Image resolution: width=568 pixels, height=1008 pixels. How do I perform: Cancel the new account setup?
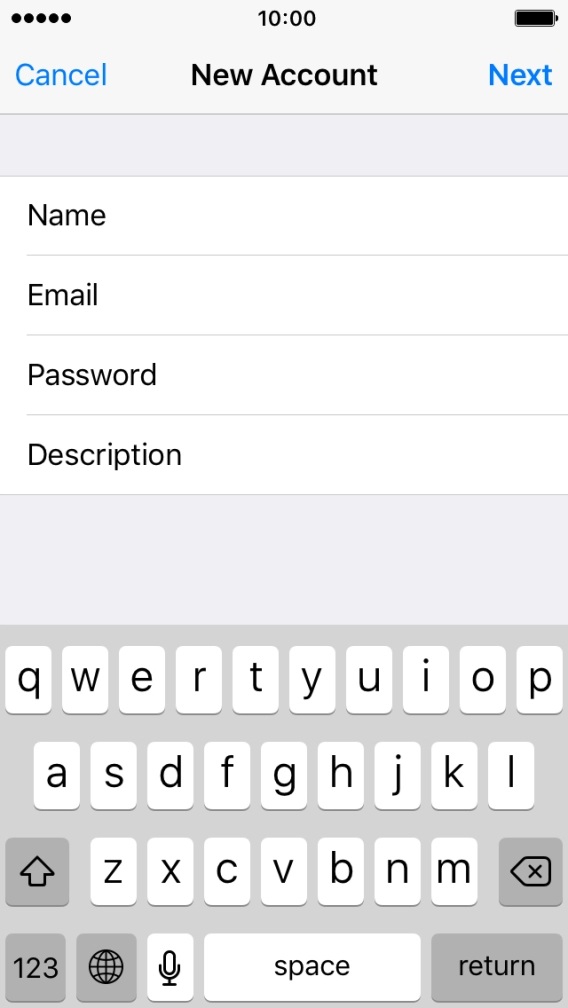coord(61,75)
